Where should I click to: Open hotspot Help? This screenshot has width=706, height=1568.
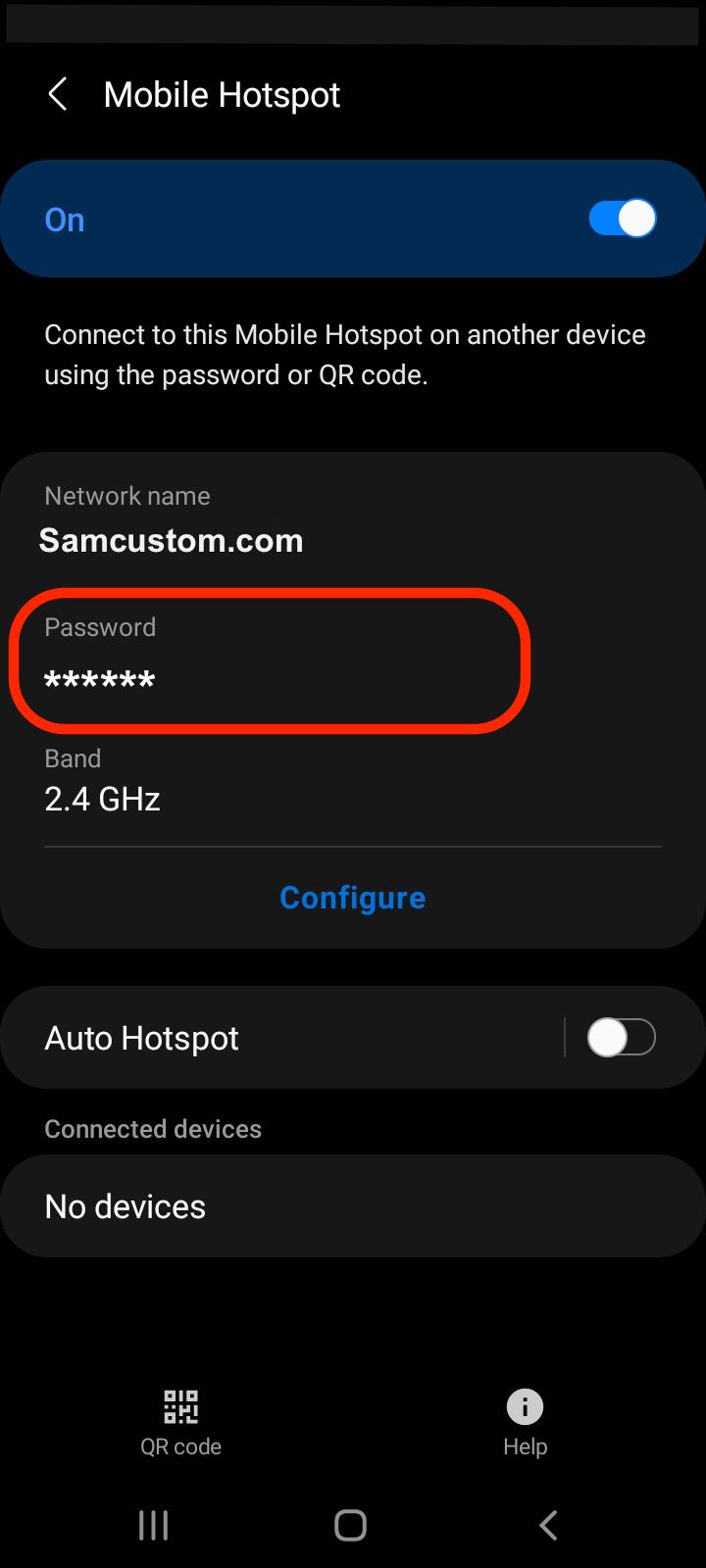click(x=525, y=1421)
